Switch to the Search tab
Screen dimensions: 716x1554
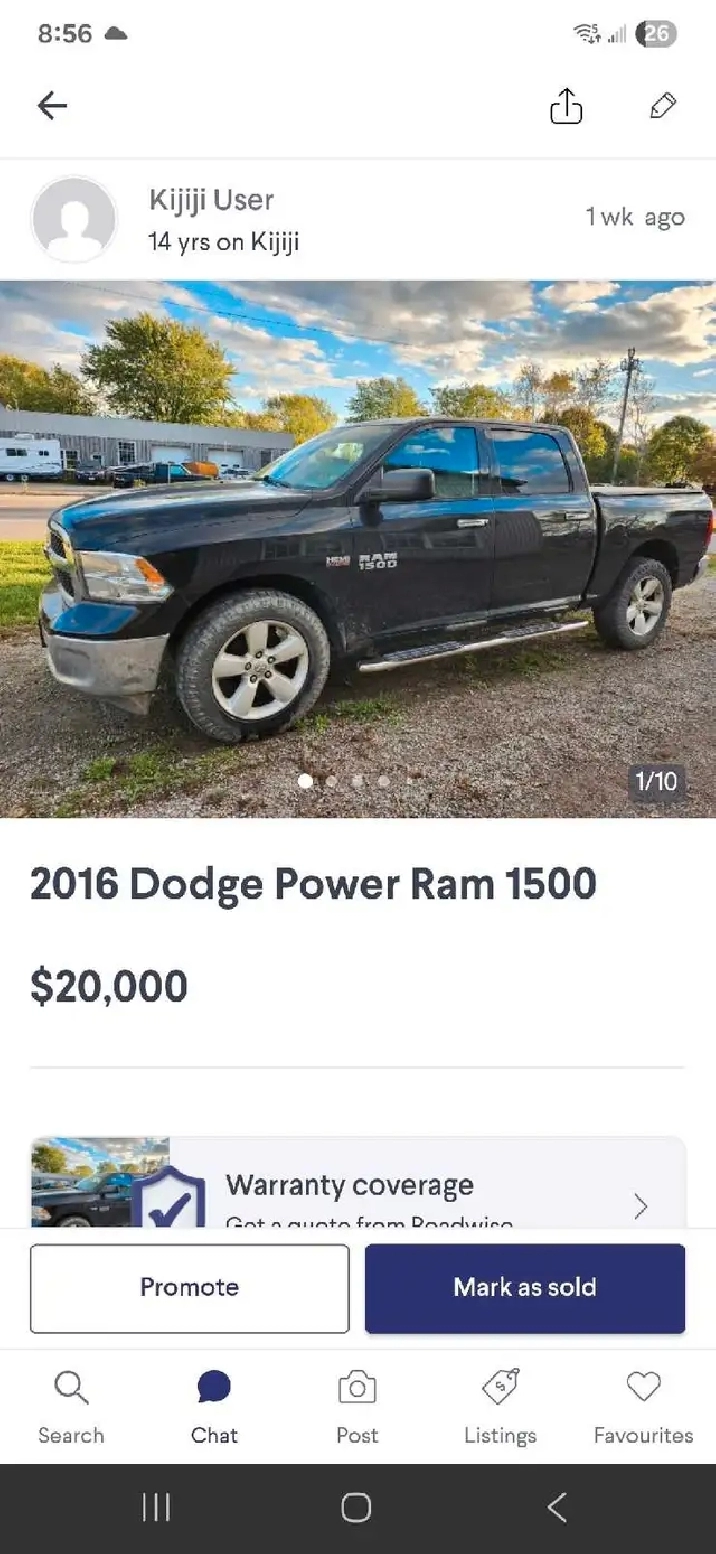click(x=71, y=1407)
